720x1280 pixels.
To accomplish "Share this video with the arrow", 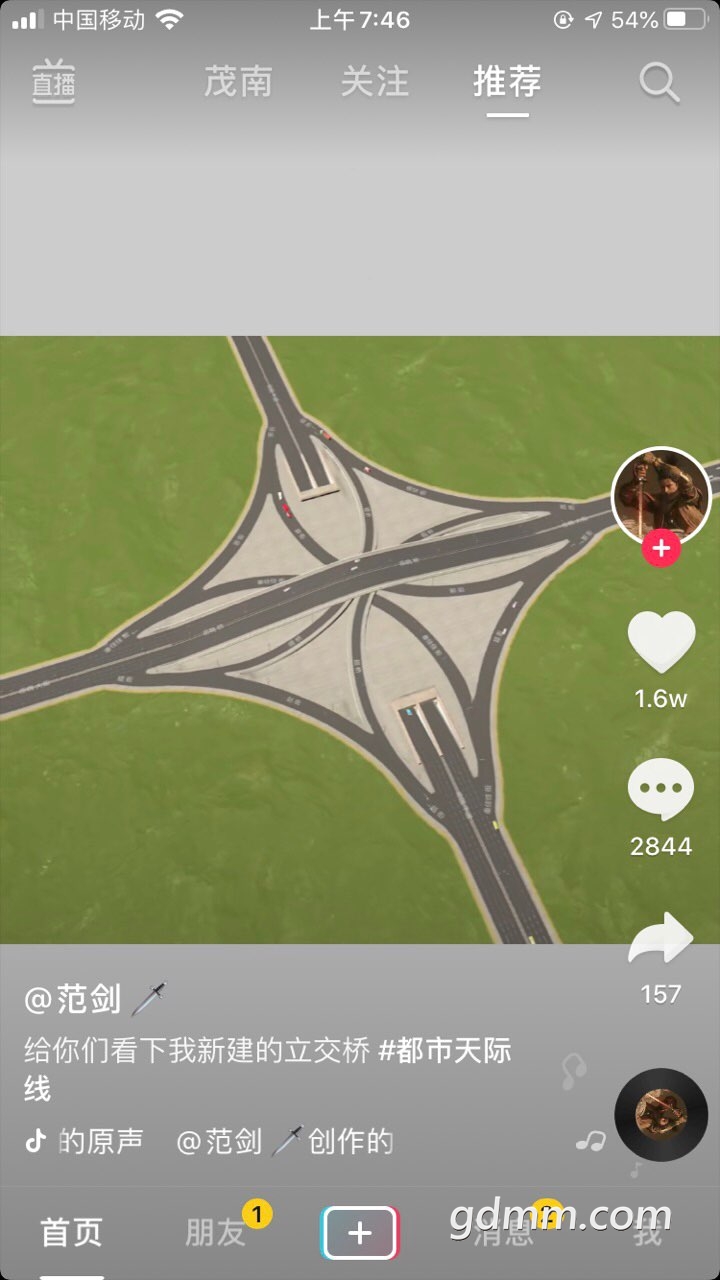I will click(661, 938).
